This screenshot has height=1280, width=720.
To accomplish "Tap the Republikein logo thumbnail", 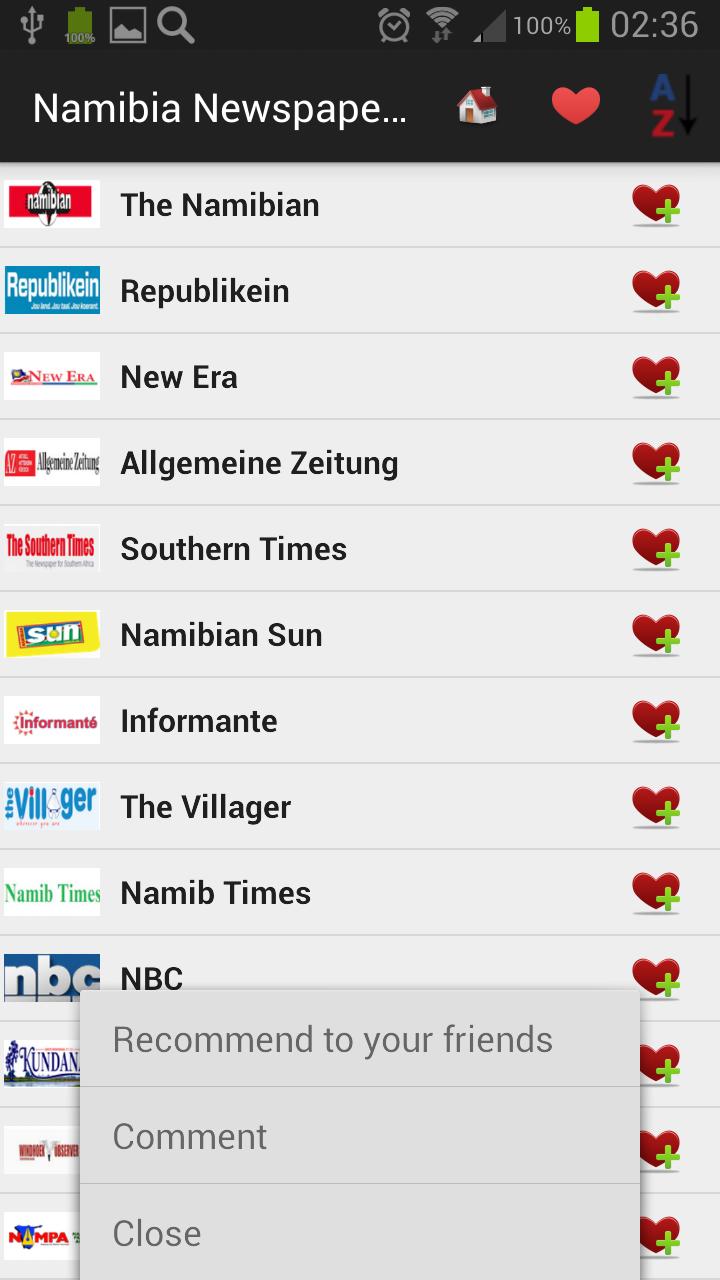I will coord(52,290).
